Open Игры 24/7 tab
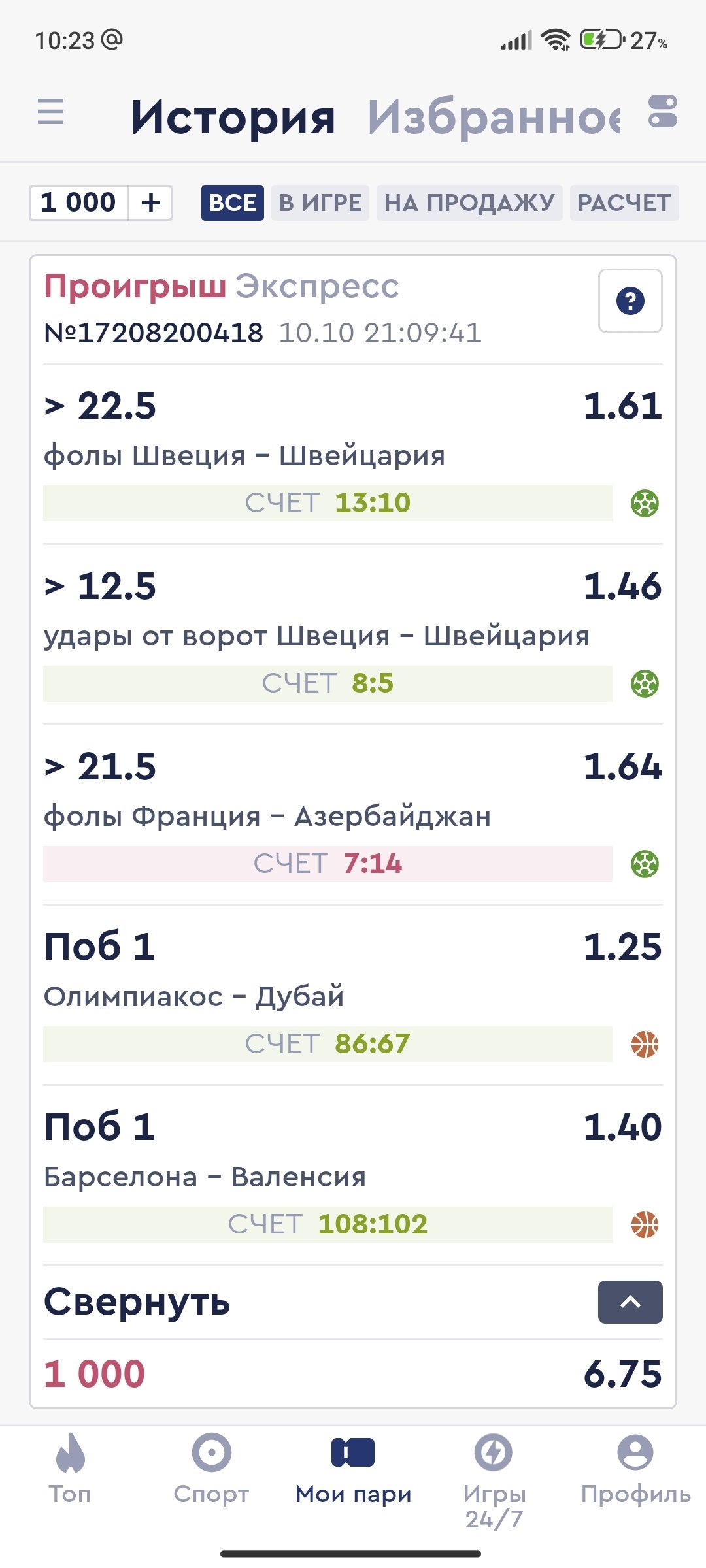The width and height of the screenshot is (706, 1568). (494, 1477)
